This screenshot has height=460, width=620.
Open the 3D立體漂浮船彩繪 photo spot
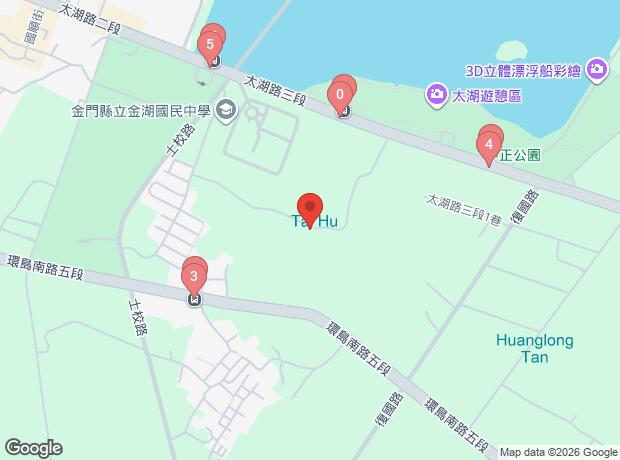click(x=597, y=69)
